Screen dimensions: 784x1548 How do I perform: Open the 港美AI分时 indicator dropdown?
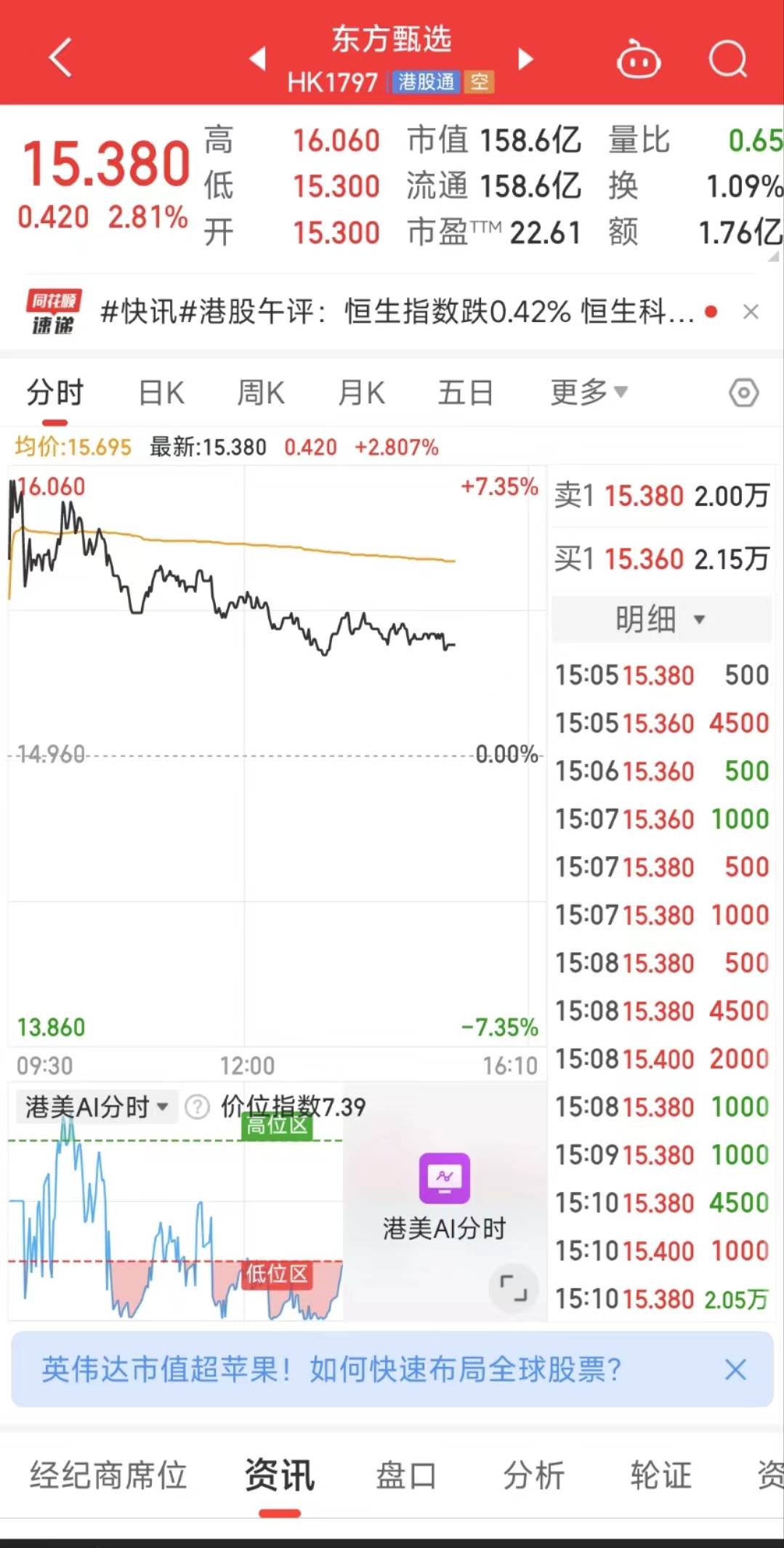[97, 1107]
